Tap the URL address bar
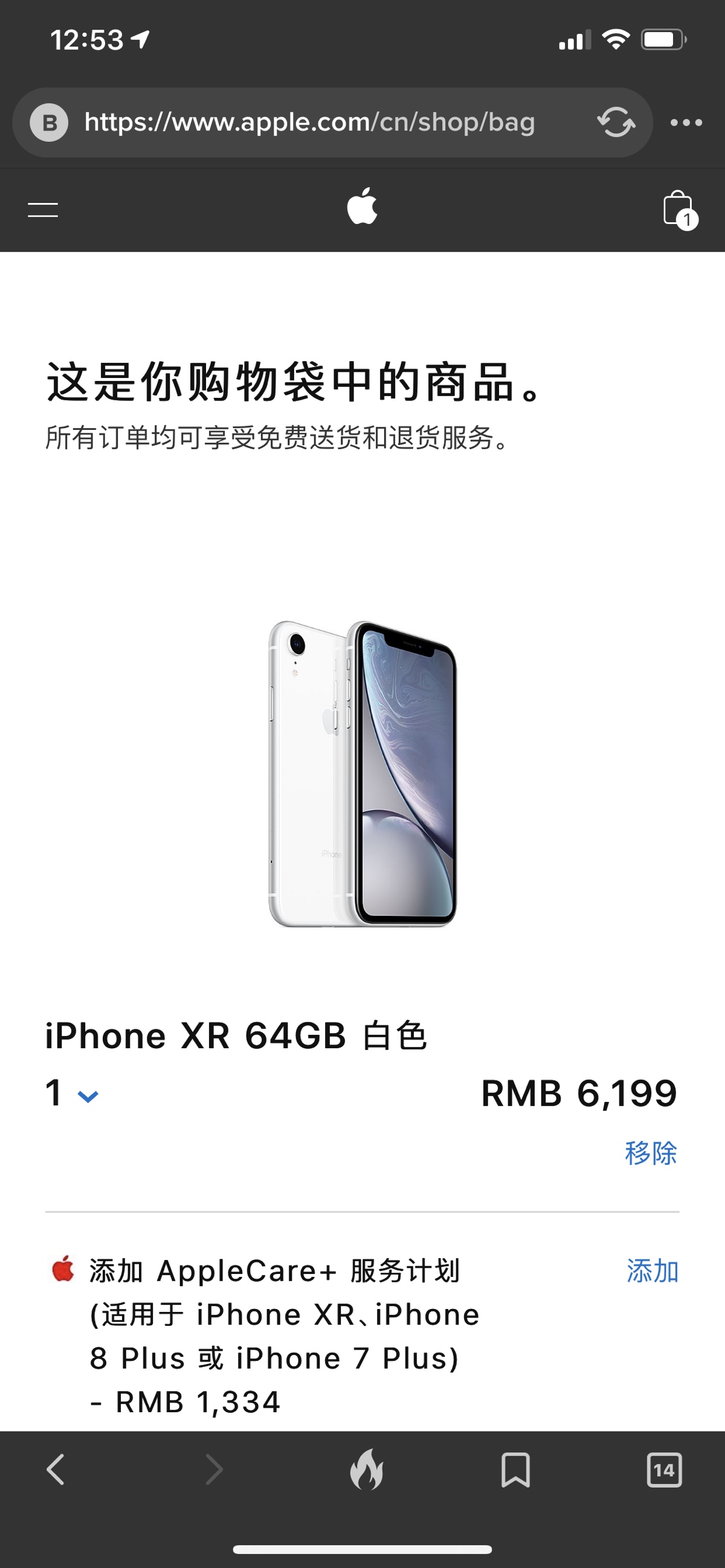Image resolution: width=725 pixels, height=1568 pixels. point(309,123)
